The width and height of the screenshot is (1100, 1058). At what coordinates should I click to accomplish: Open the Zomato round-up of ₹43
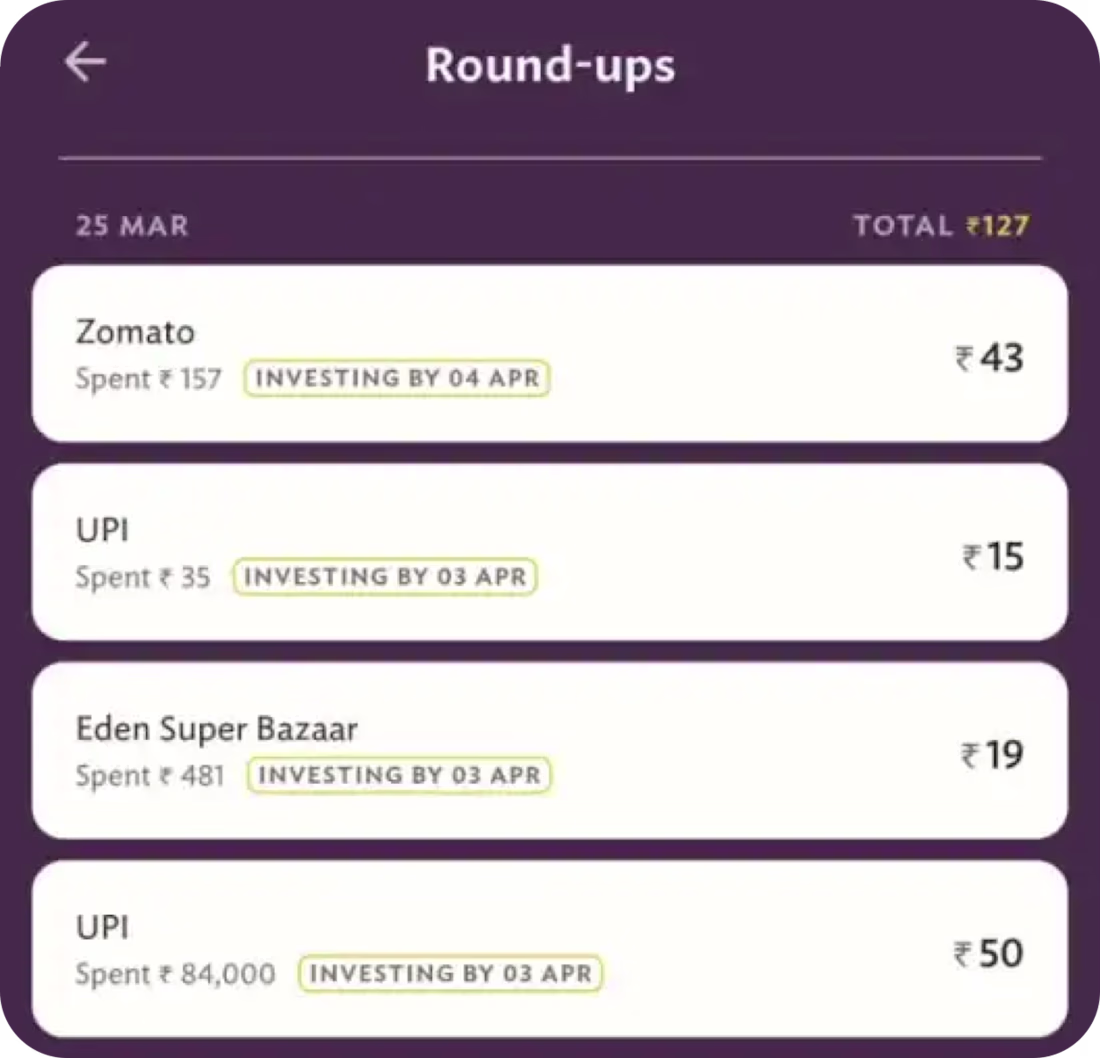coord(549,353)
